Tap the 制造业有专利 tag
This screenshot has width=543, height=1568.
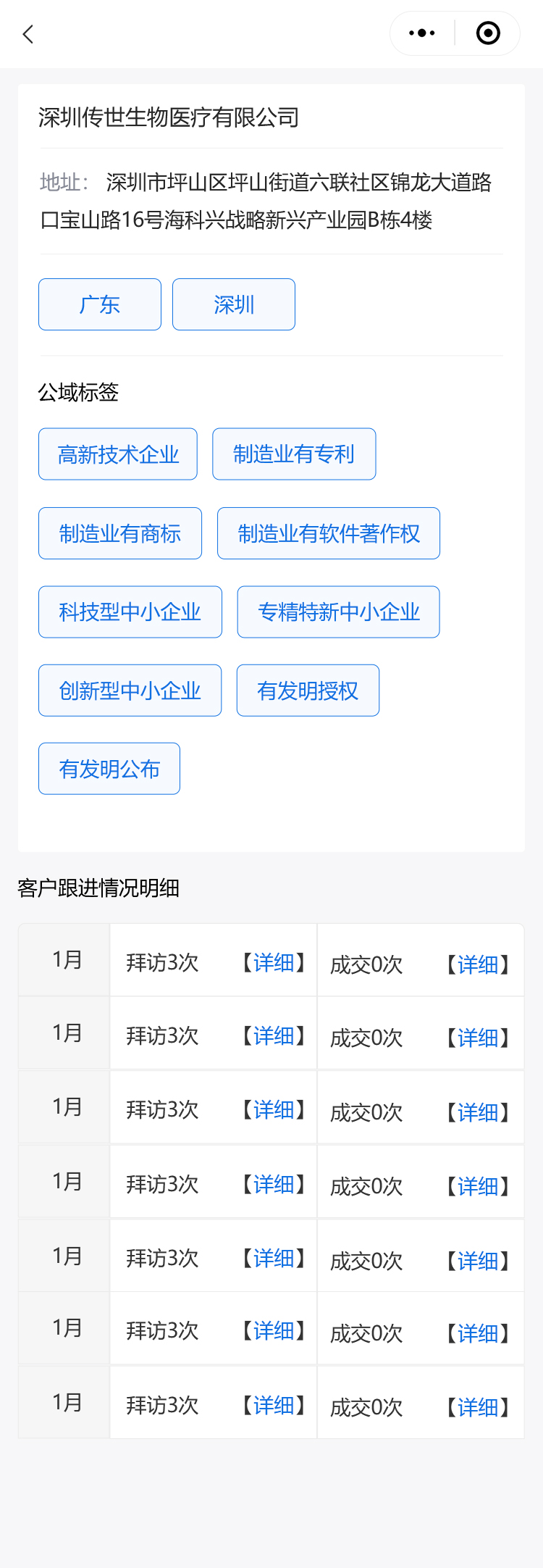pyautogui.click(x=294, y=454)
